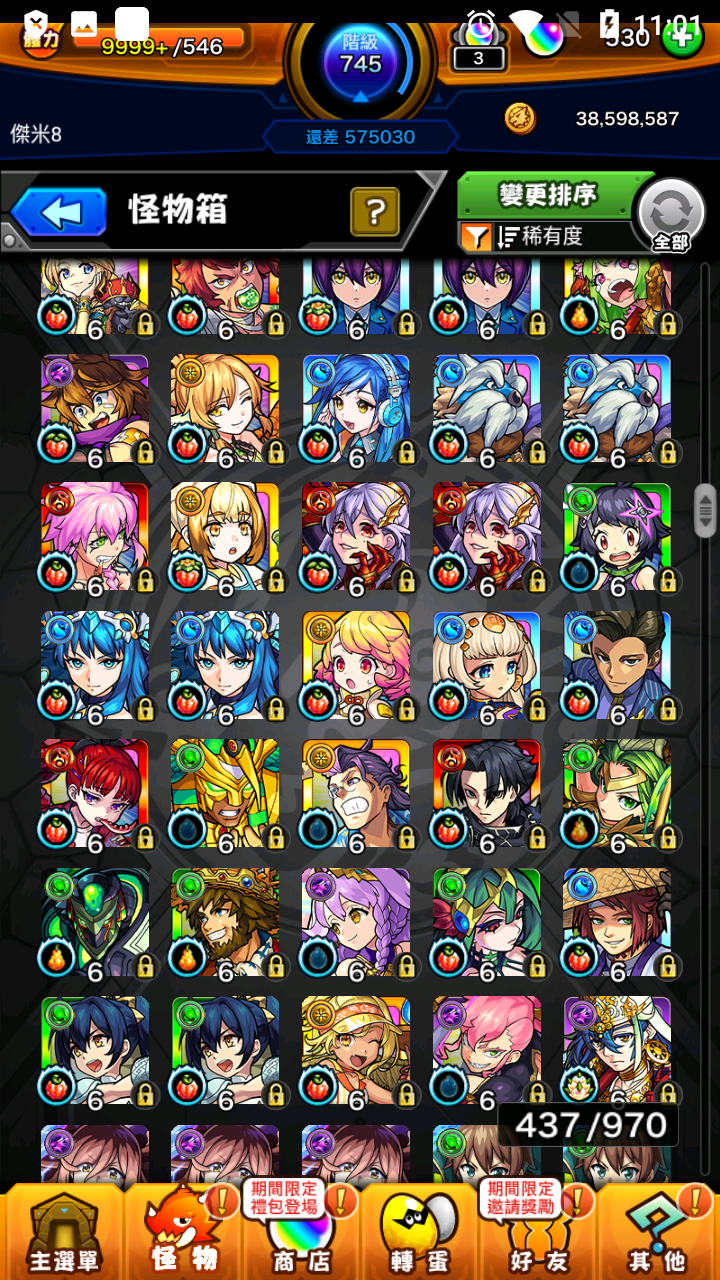Screen dimensions: 720x1280
Task: Select the green alien helmet monster
Action: (95, 922)
